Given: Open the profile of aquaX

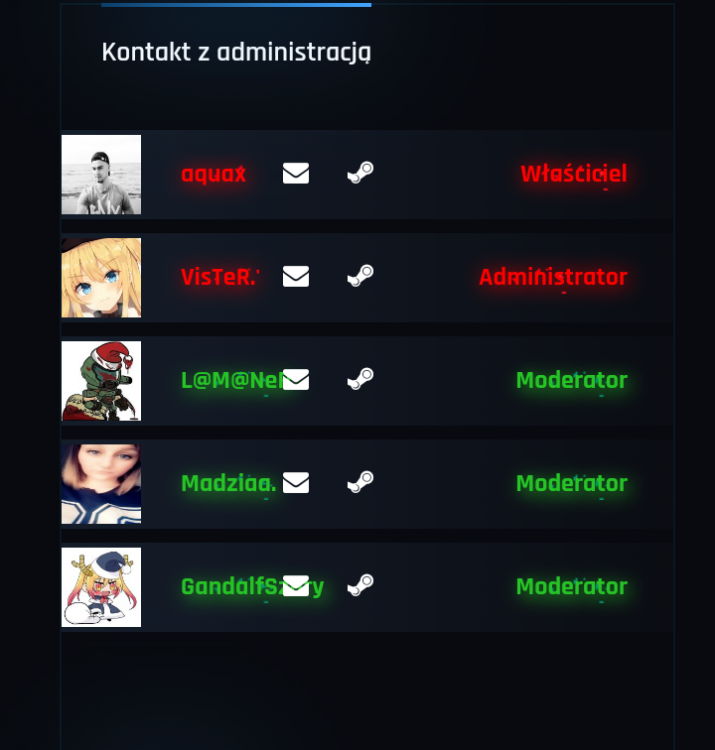Looking at the screenshot, I should pos(213,174).
